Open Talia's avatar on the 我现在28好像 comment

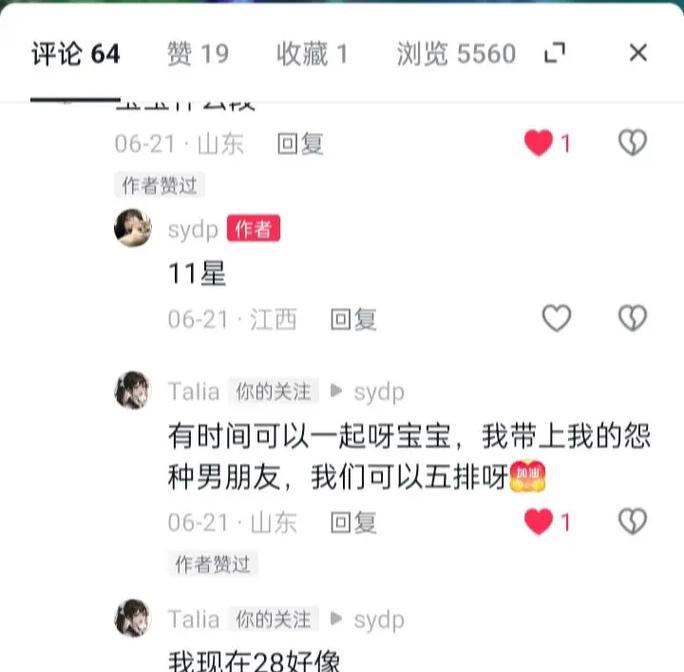pyautogui.click(x=133, y=618)
